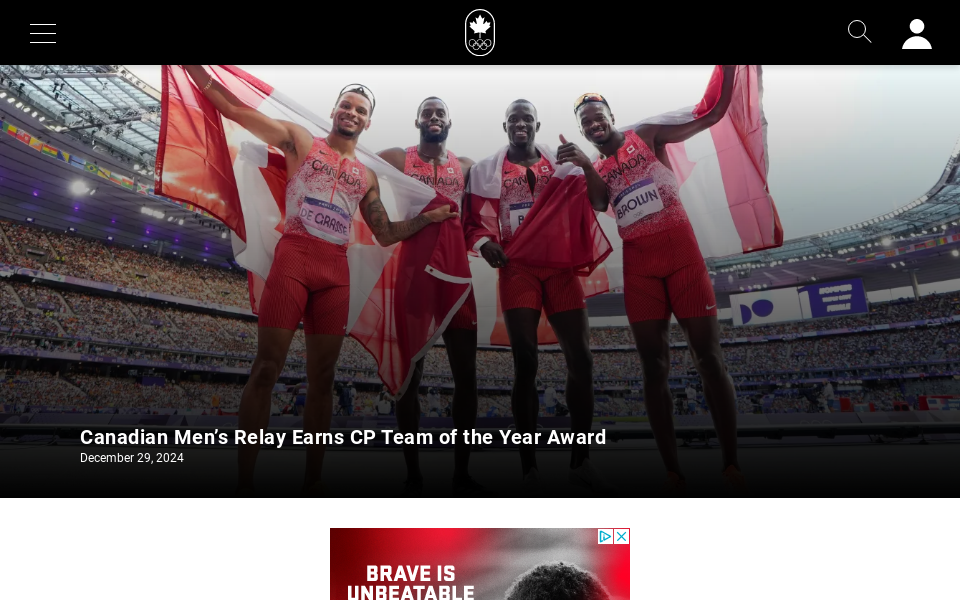Open the hamburger navigation menu

tap(43, 33)
